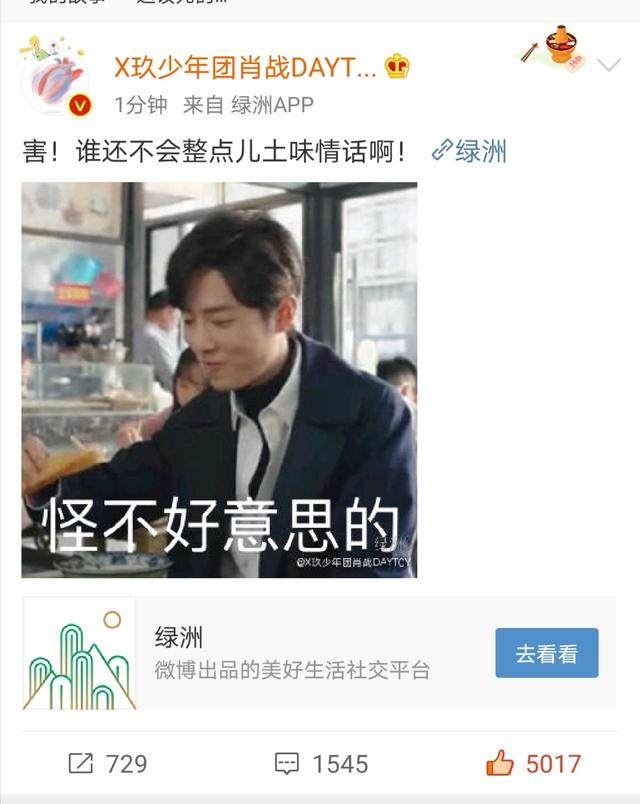Open X玖少年团肖战DAYT username profile

tap(245, 67)
